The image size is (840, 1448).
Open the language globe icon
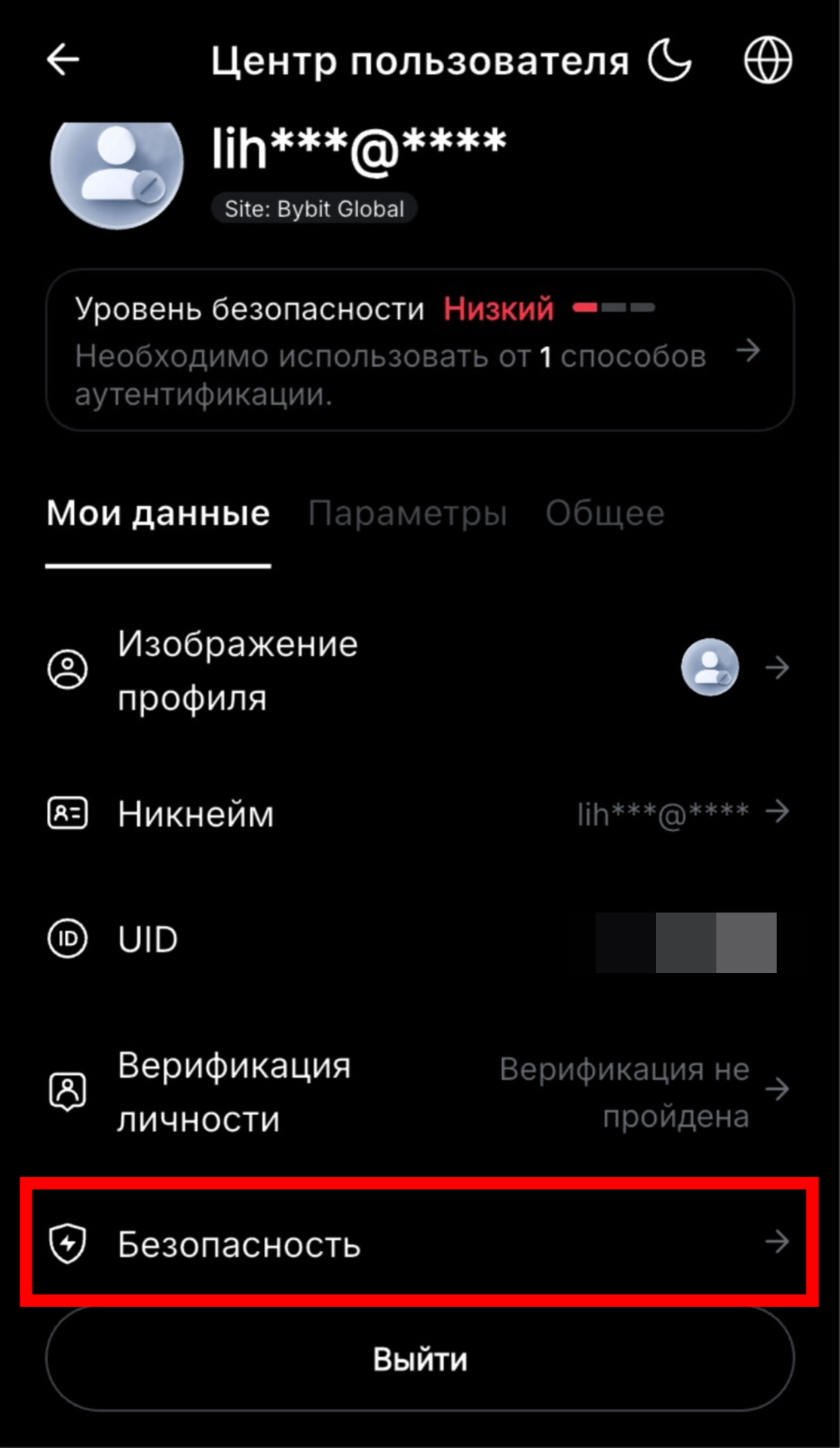pyautogui.click(x=768, y=60)
